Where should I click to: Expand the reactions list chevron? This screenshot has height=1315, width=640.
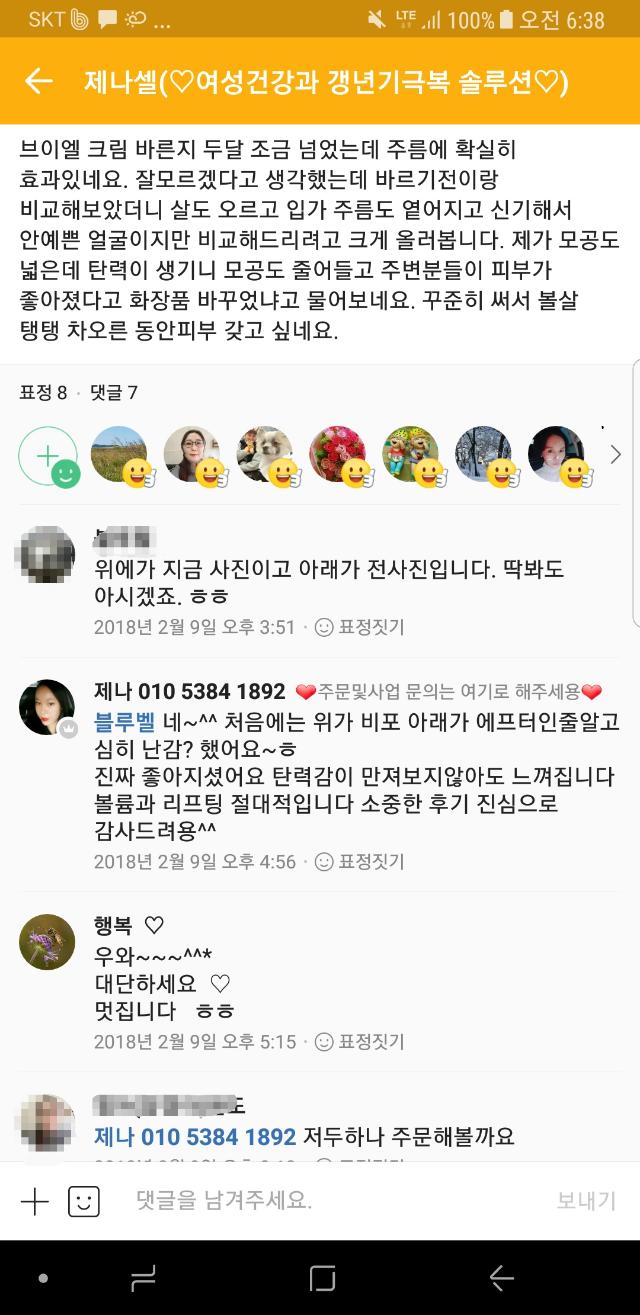tap(615, 455)
